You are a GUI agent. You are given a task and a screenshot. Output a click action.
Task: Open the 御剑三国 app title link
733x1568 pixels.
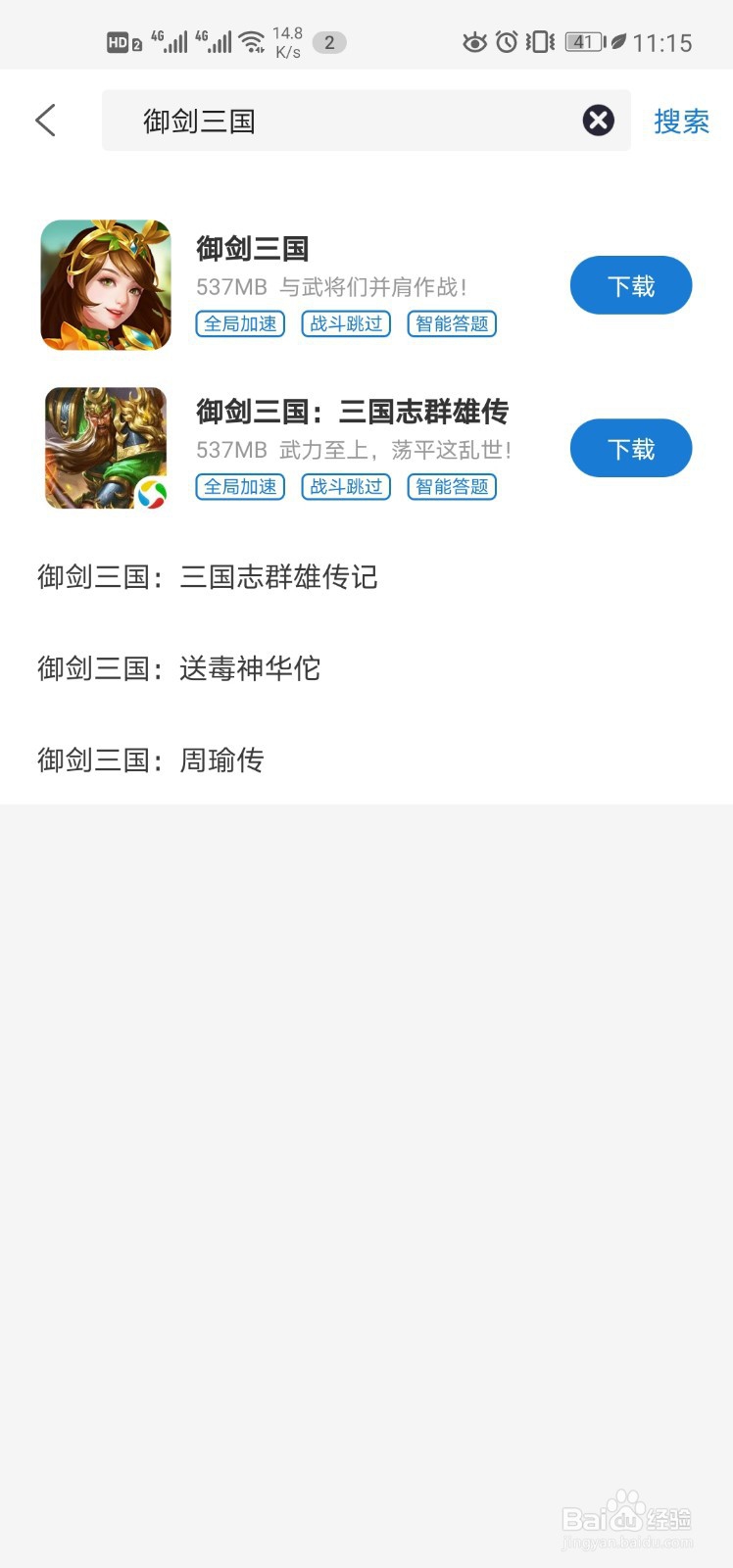(x=253, y=249)
